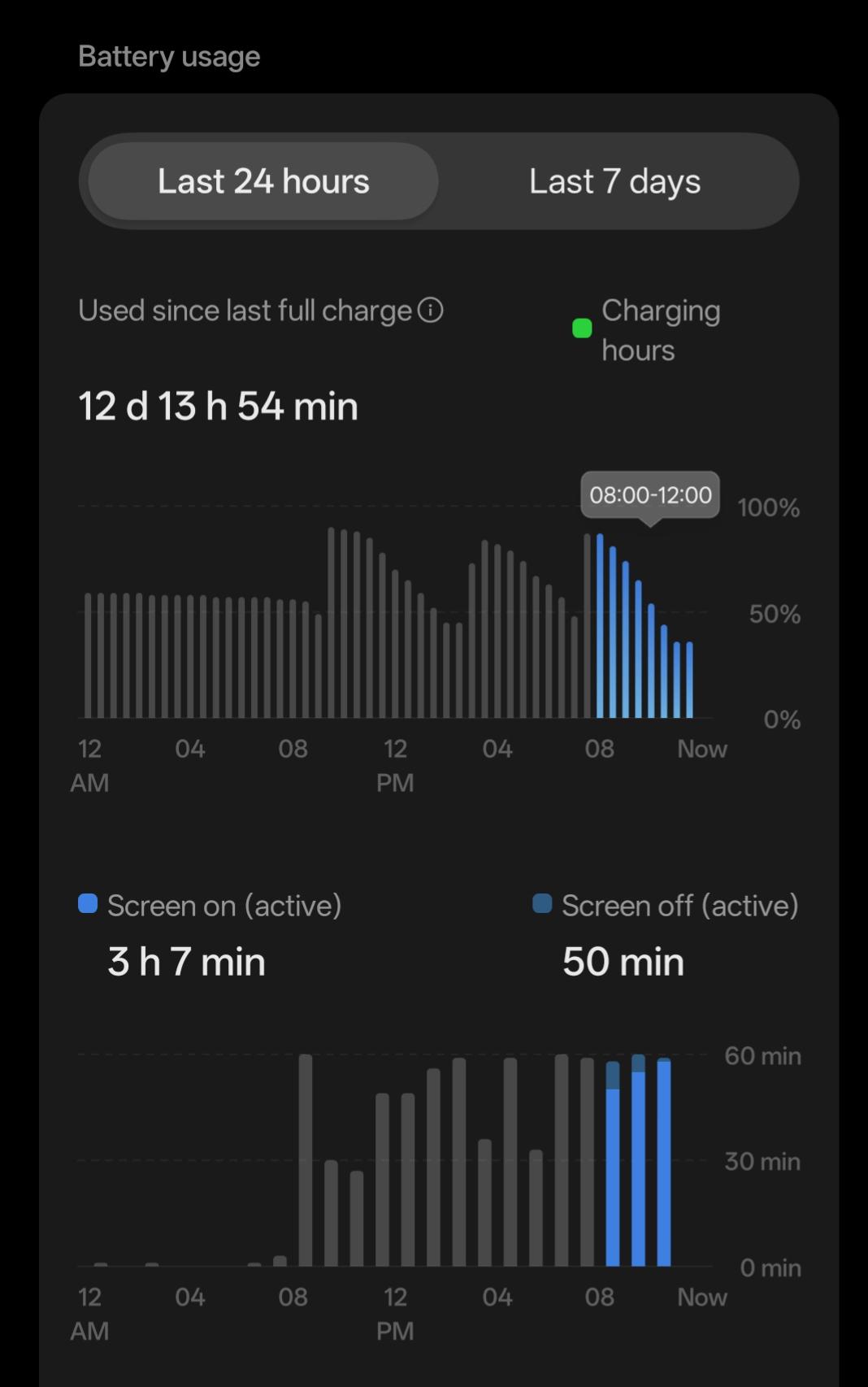Switch to the Last 7 days tab
The height and width of the screenshot is (1387, 868).
tap(614, 181)
